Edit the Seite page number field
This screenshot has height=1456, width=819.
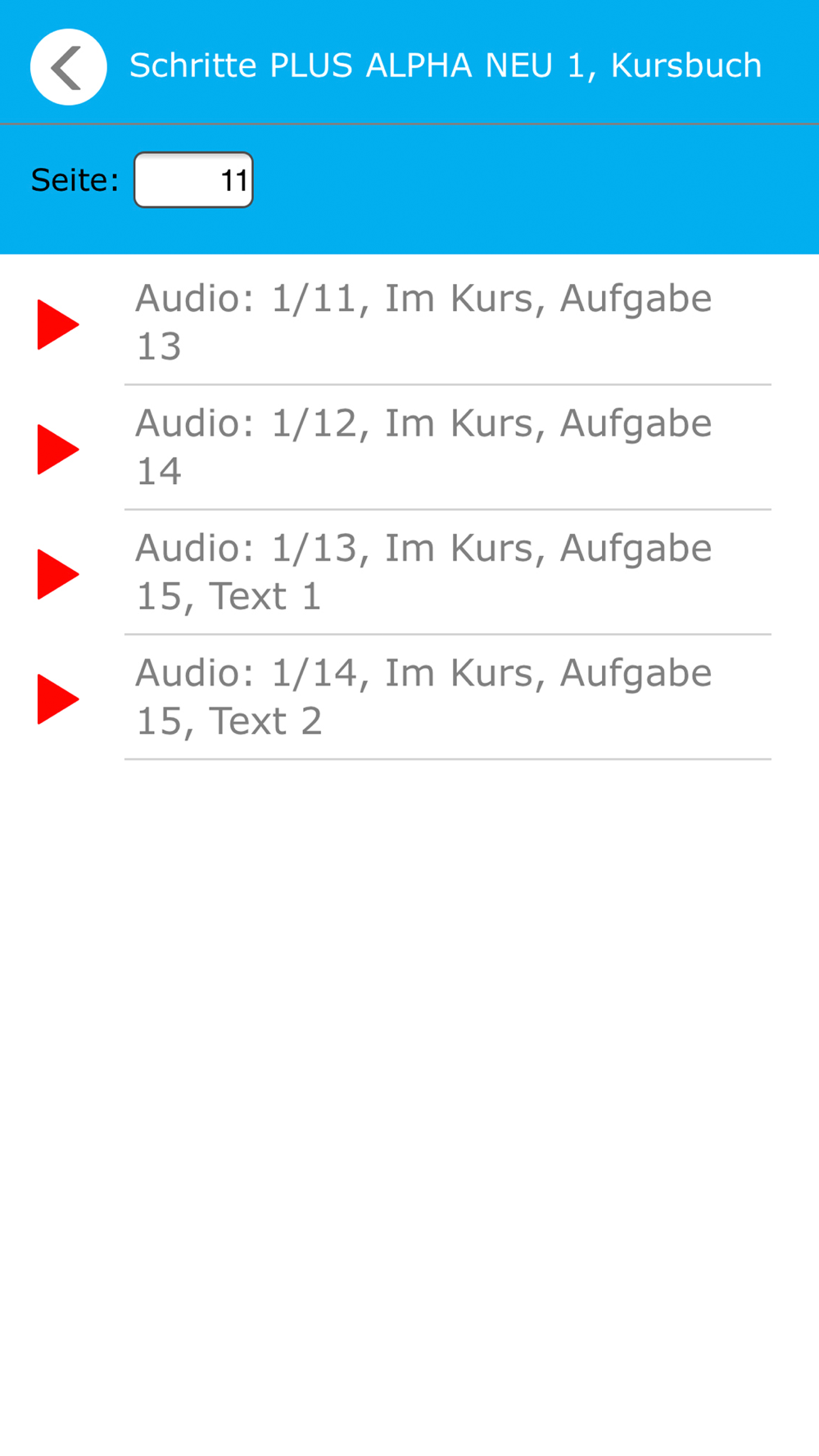(x=193, y=179)
